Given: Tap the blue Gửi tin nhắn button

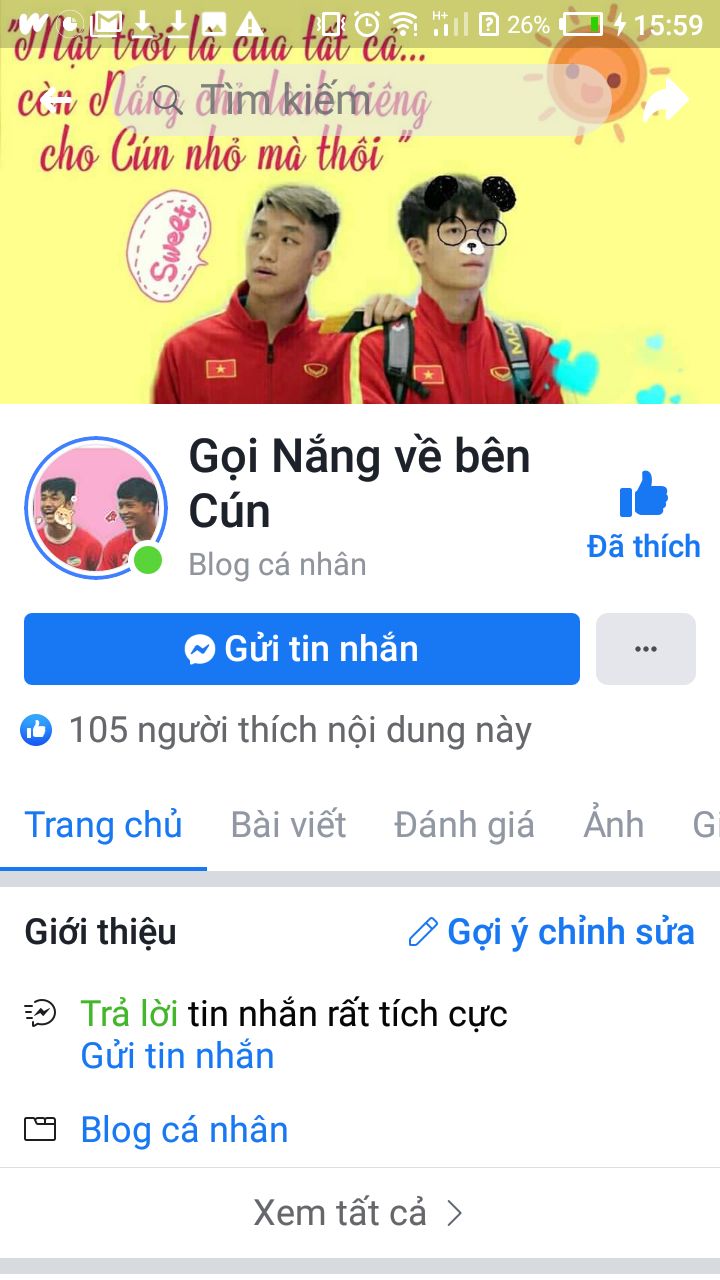Looking at the screenshot, I should coord(302,649).
